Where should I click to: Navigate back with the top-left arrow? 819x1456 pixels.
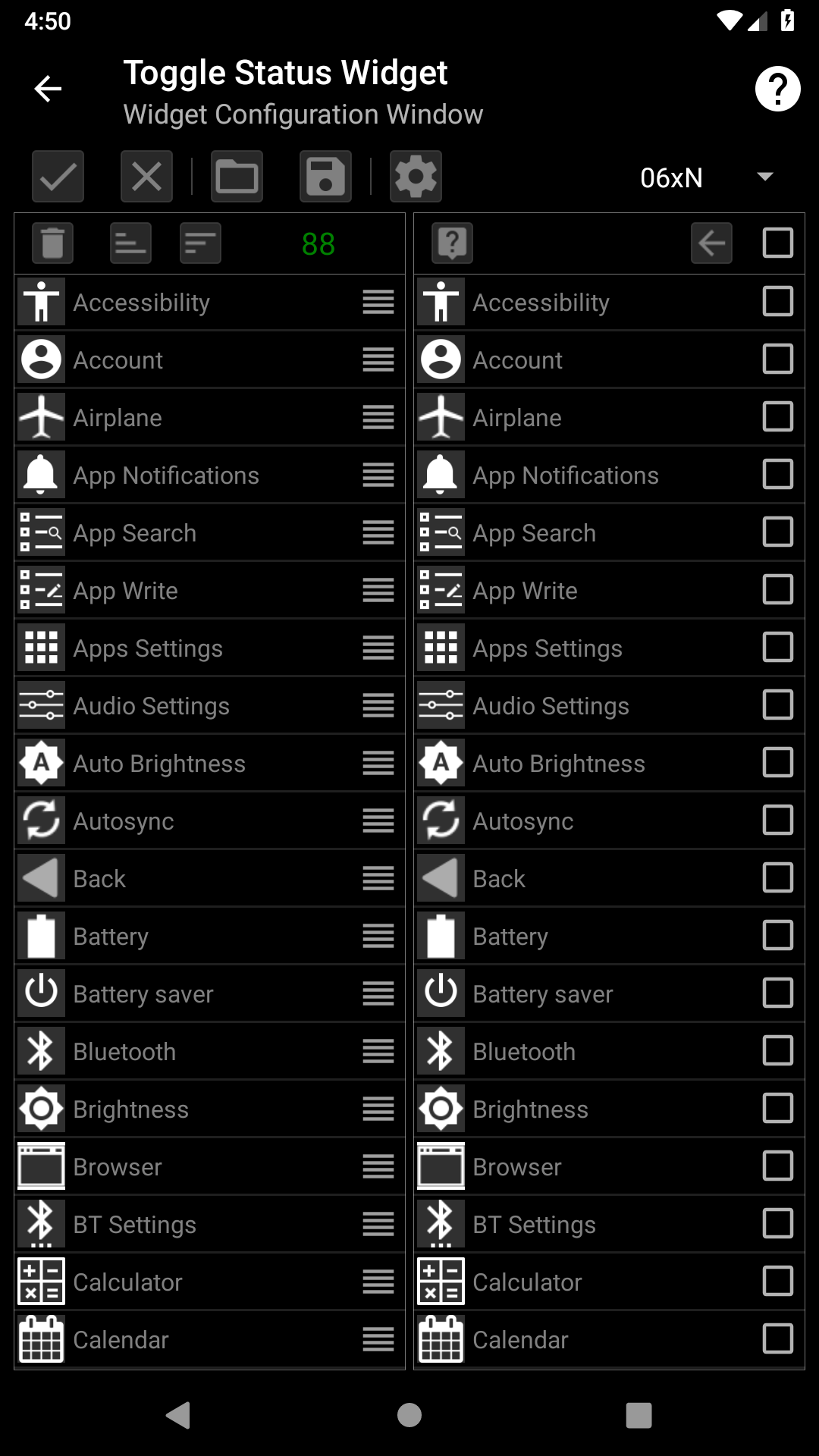tap(48, 88)
